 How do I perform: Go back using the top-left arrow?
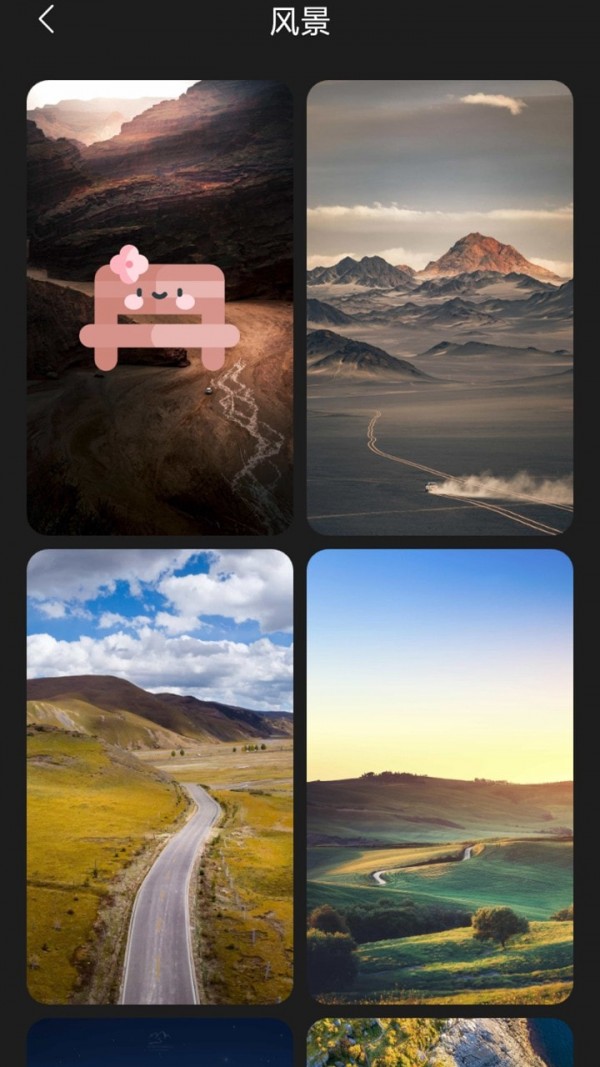pyautogui.click(x=46, y=20)
